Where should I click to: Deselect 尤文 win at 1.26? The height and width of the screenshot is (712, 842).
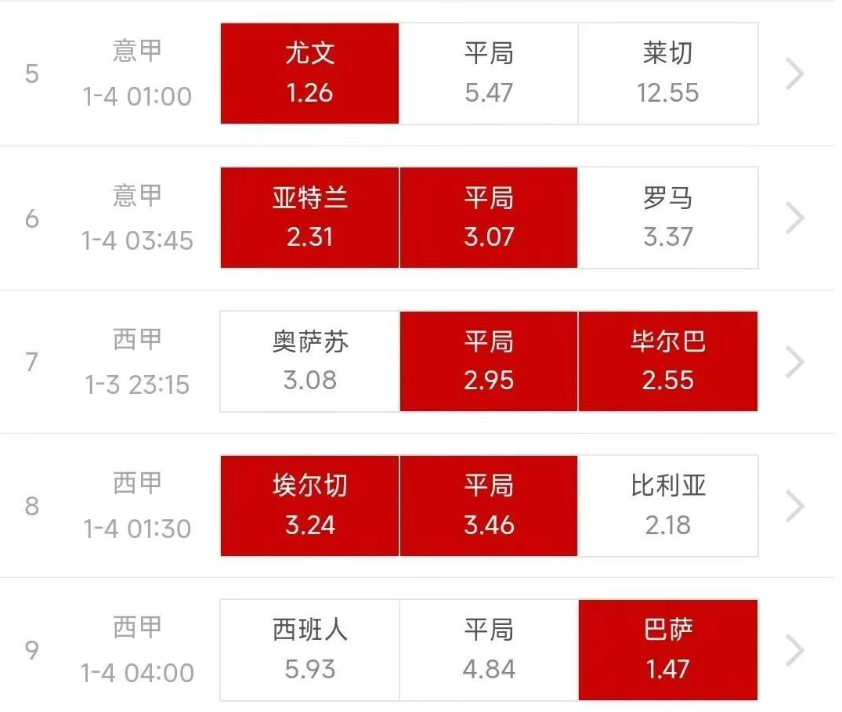310,74
